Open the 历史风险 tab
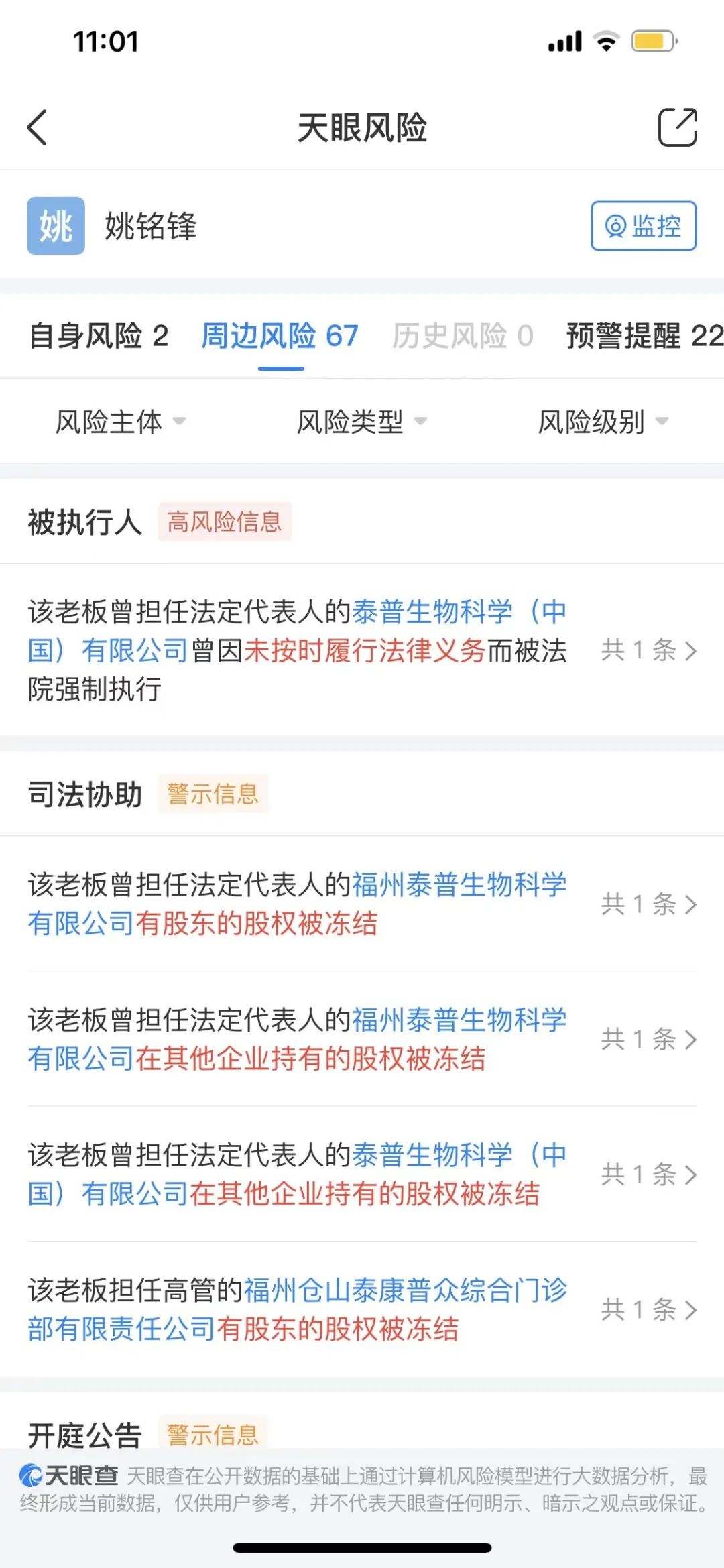 (463, 336)
